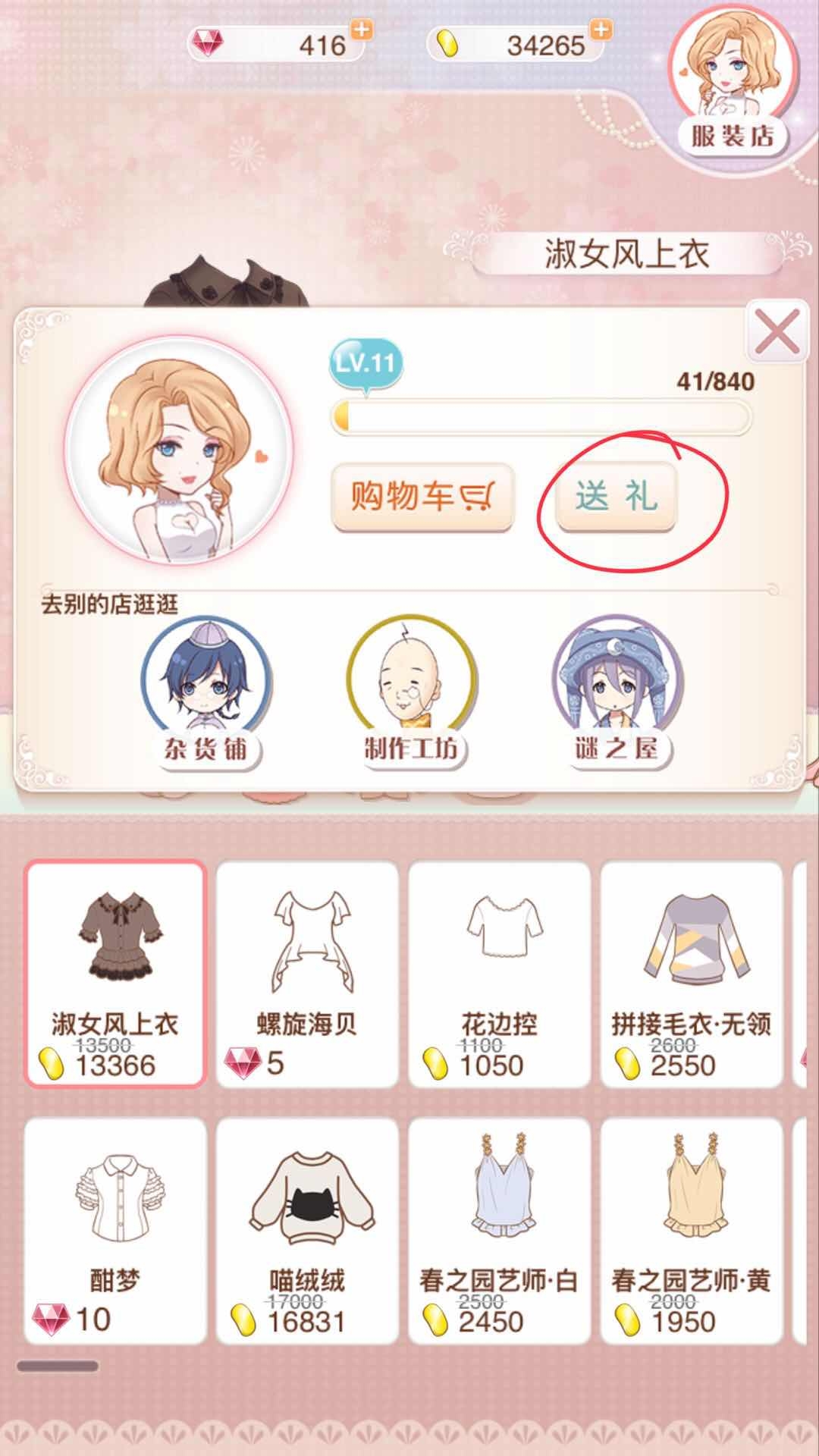Add diamonds with the plus icon
Screen dimensions: 819x1456
pyautogui.click(x=362, y=29)
